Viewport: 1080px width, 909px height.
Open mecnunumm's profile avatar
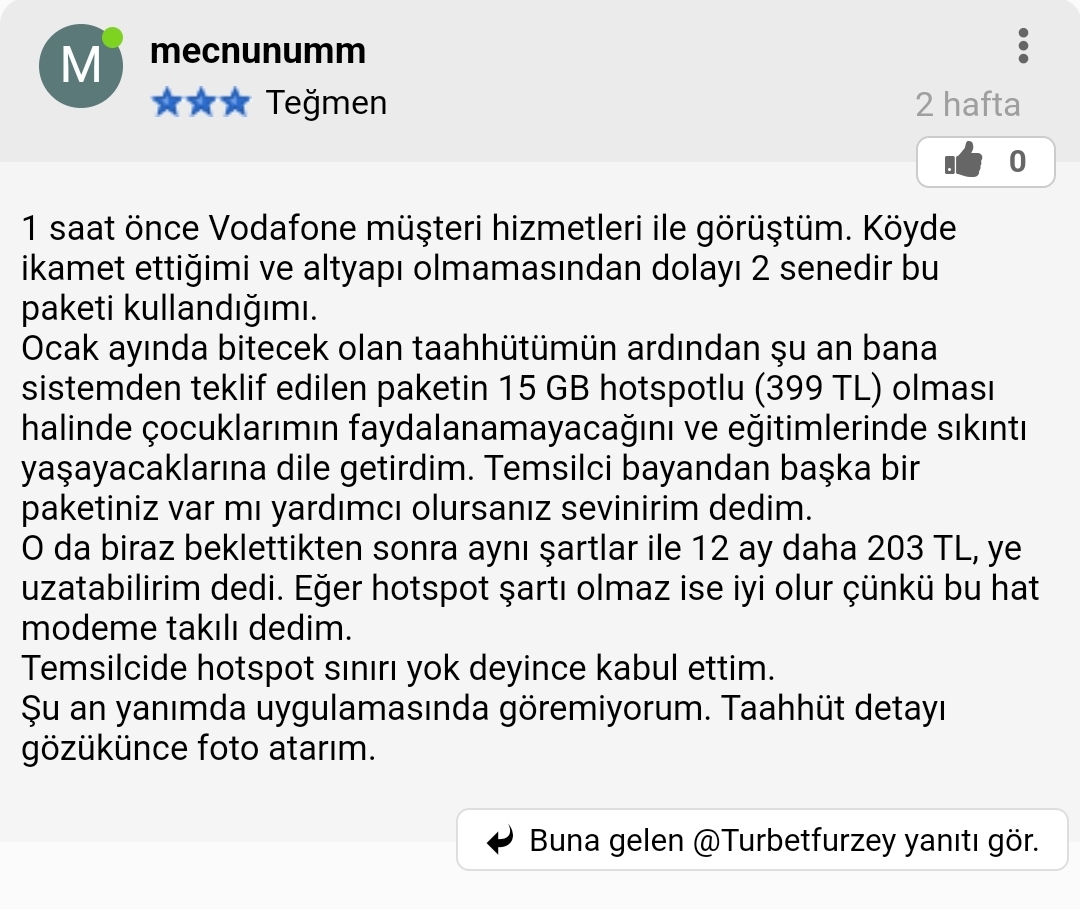80,68
